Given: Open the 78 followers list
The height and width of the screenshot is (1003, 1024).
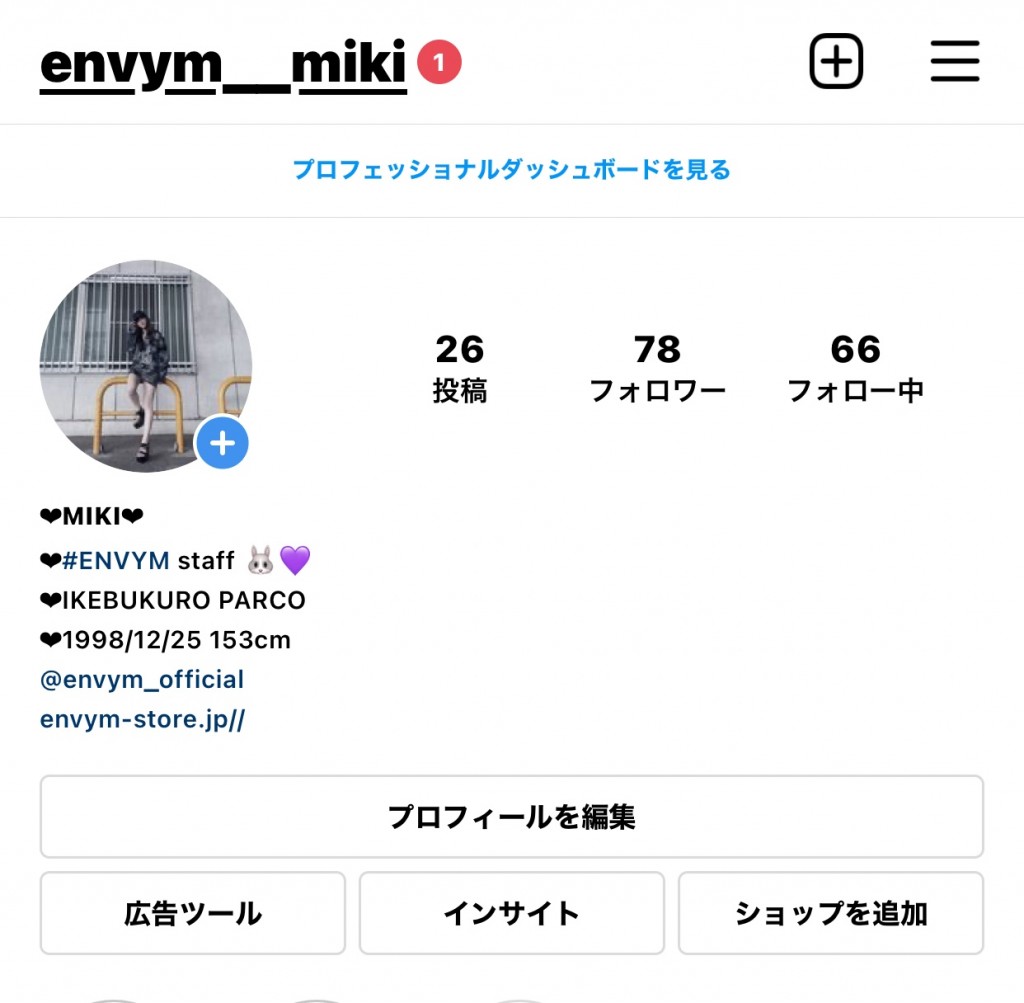Looking at the screenshot, I should (x=657, y=368).
